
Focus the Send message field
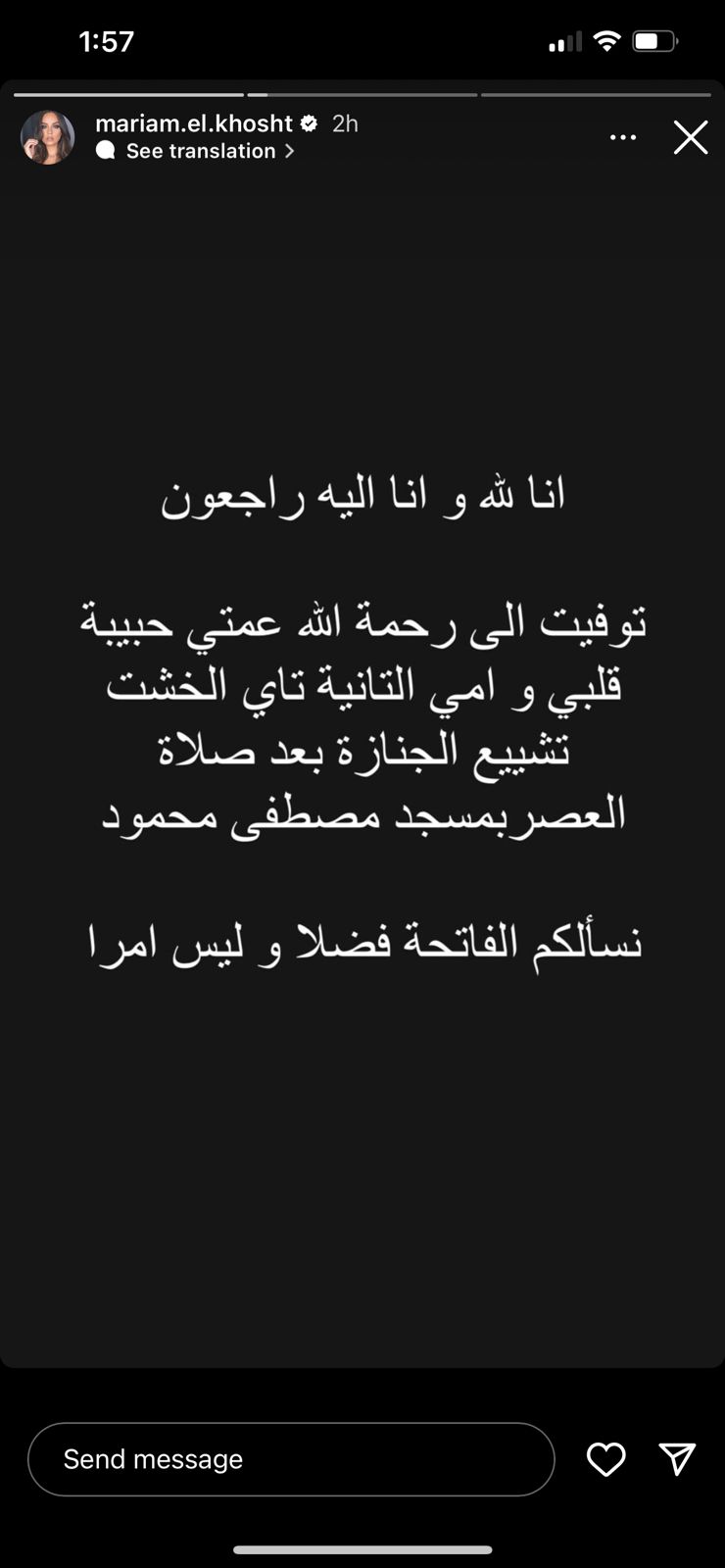(291, 1458)
